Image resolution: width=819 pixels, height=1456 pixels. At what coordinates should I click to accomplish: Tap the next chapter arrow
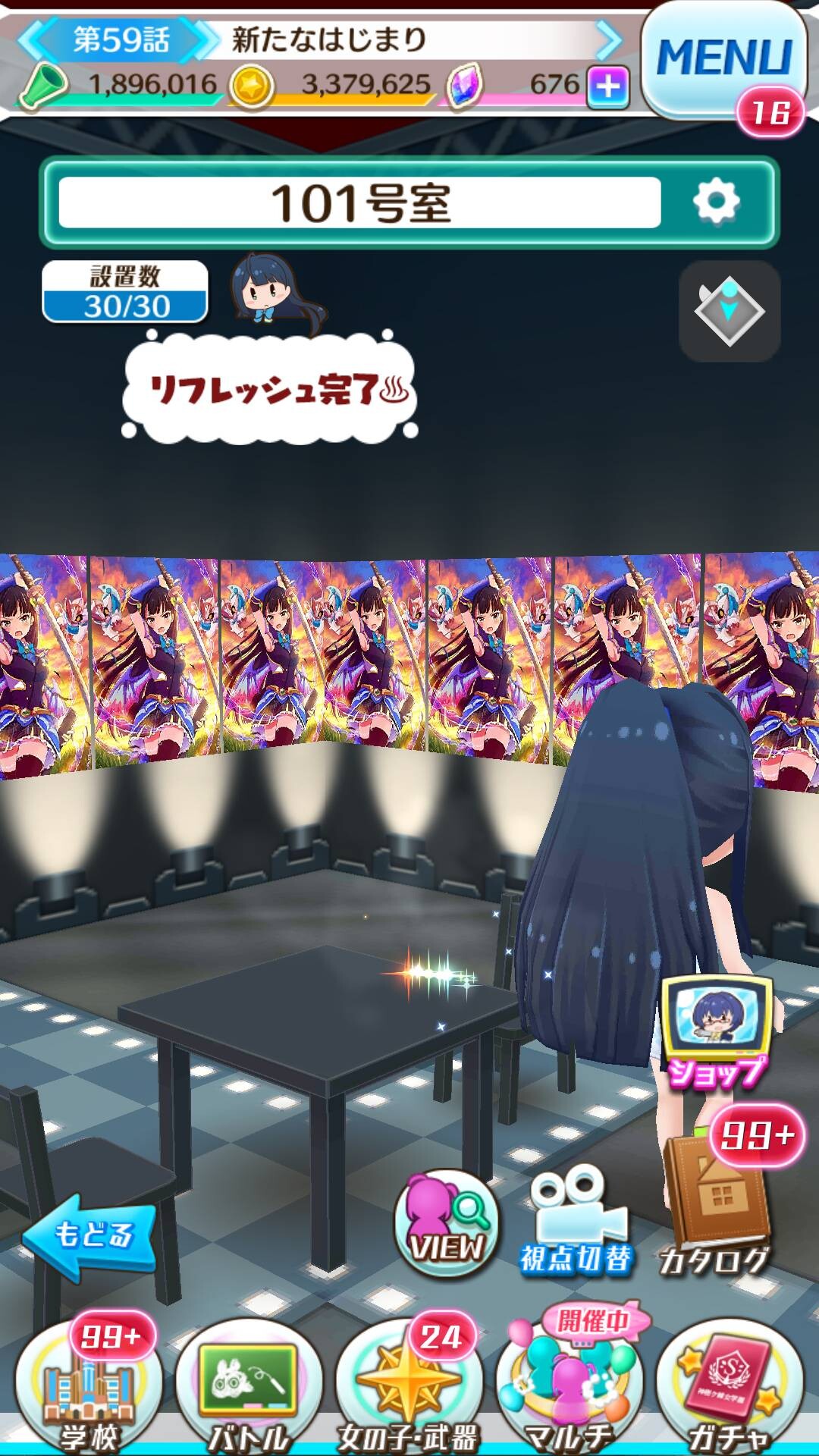click(609, 39)
